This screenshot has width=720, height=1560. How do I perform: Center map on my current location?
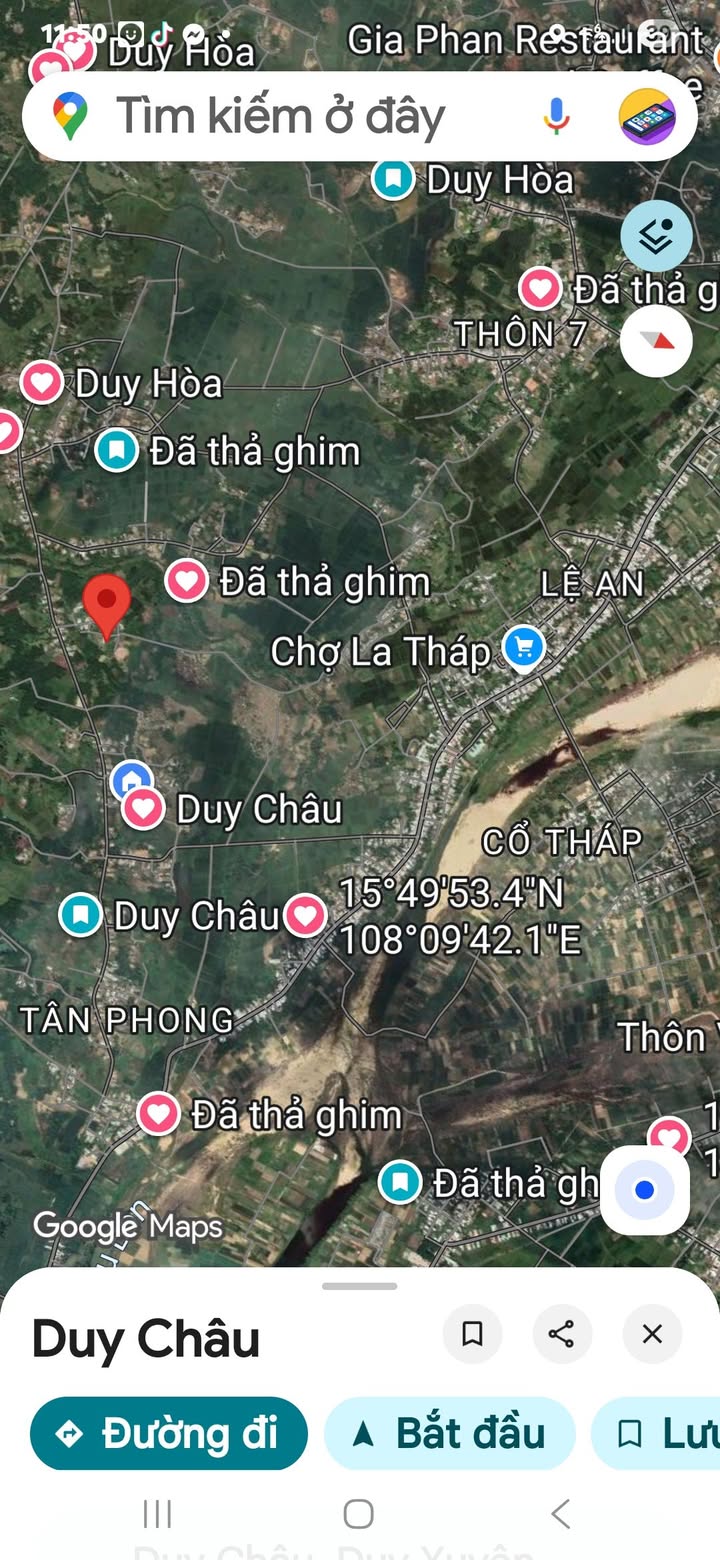[x=645, y=1190]
